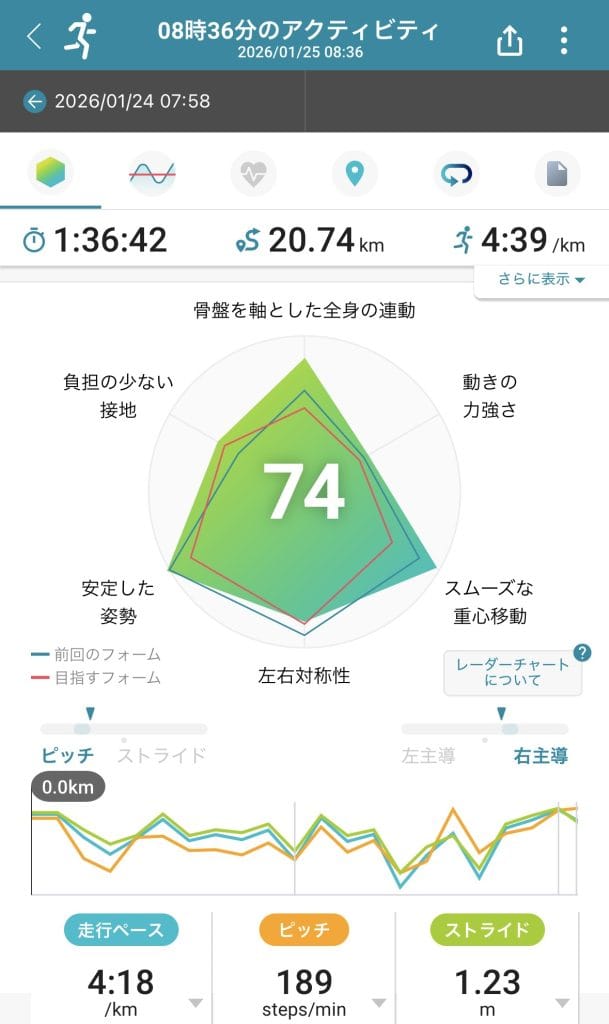The height and width of the screenshot is (1024, 609).
Task: Go back using the top-left arrow
Action: [34, 37]
